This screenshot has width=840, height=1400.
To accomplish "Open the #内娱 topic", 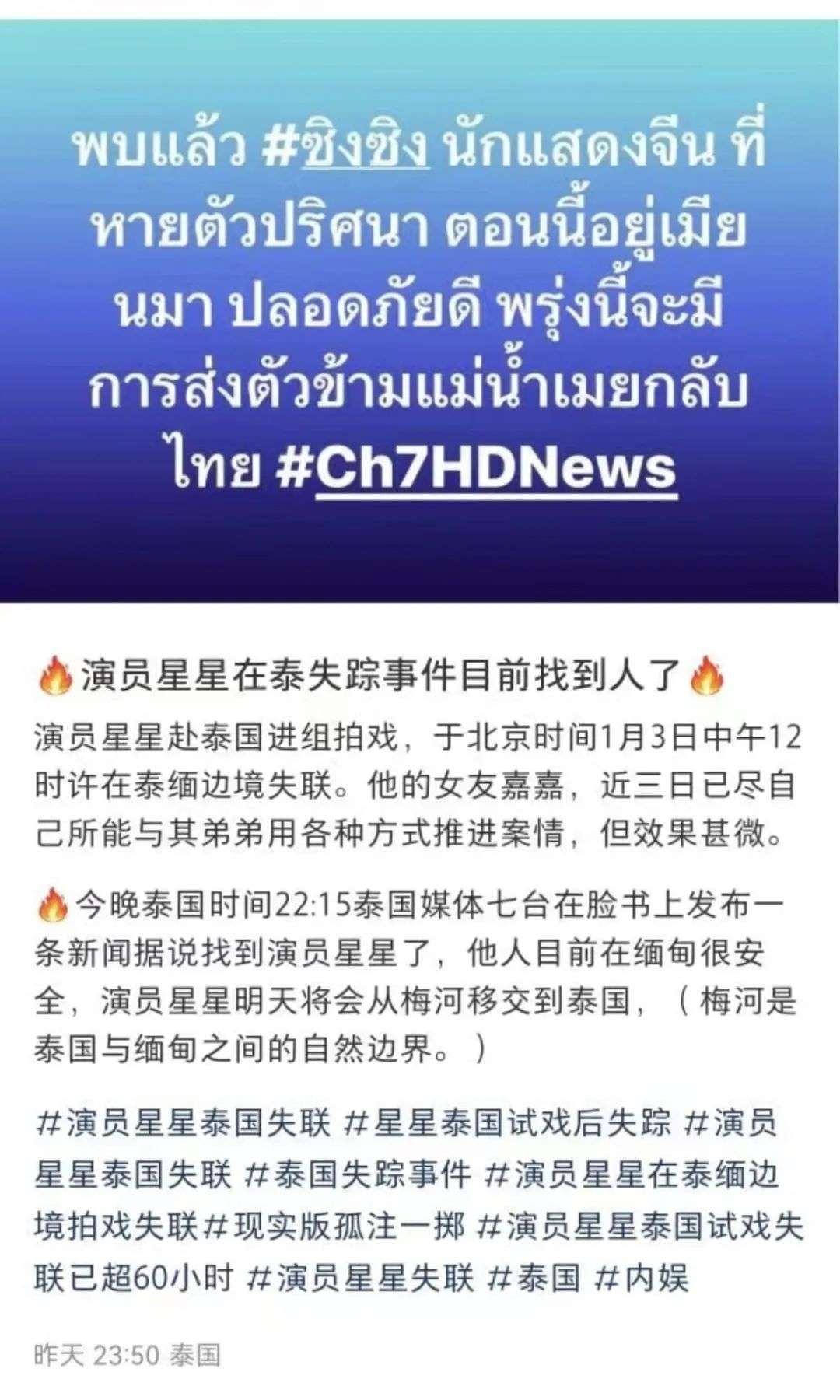I will point(642,1277).
